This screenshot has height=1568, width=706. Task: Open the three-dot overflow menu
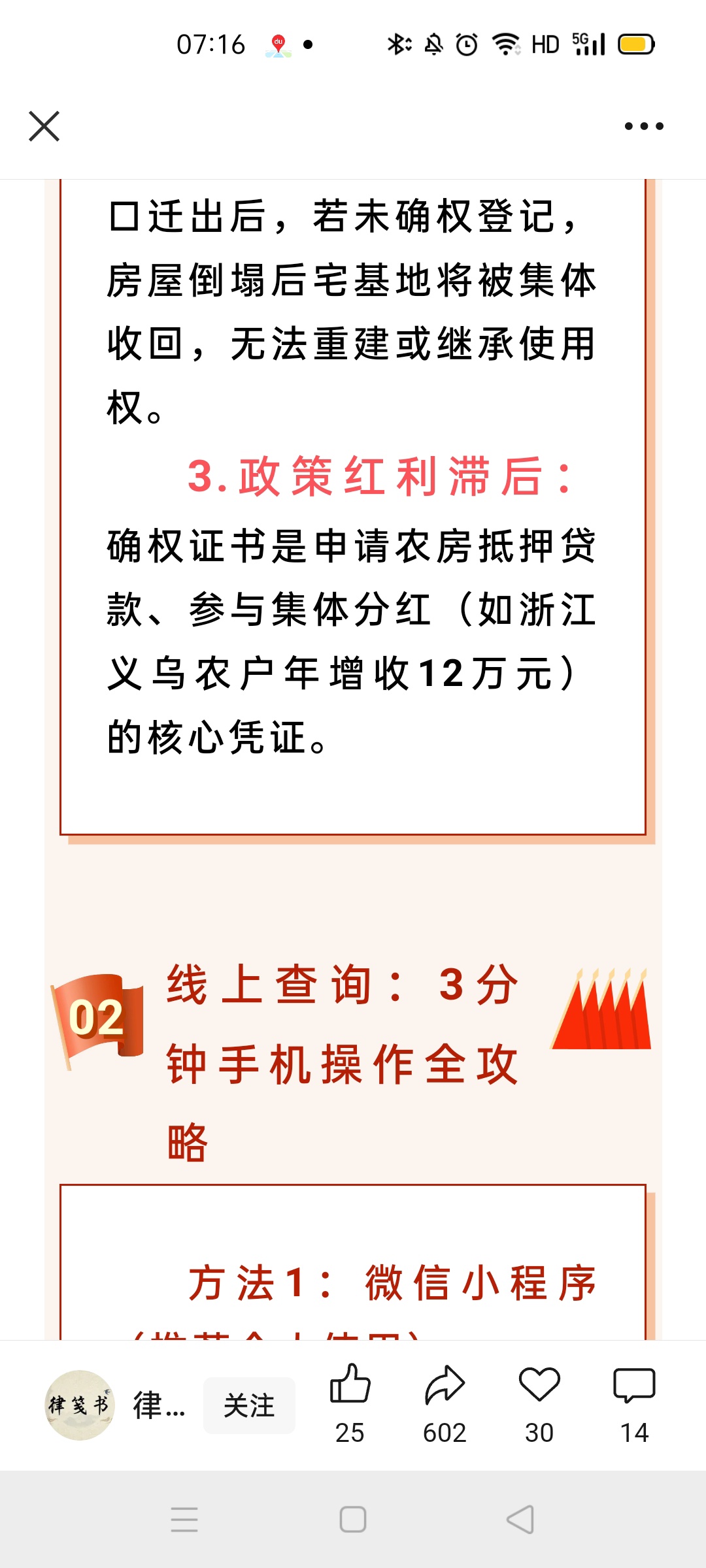click(644, 126)
